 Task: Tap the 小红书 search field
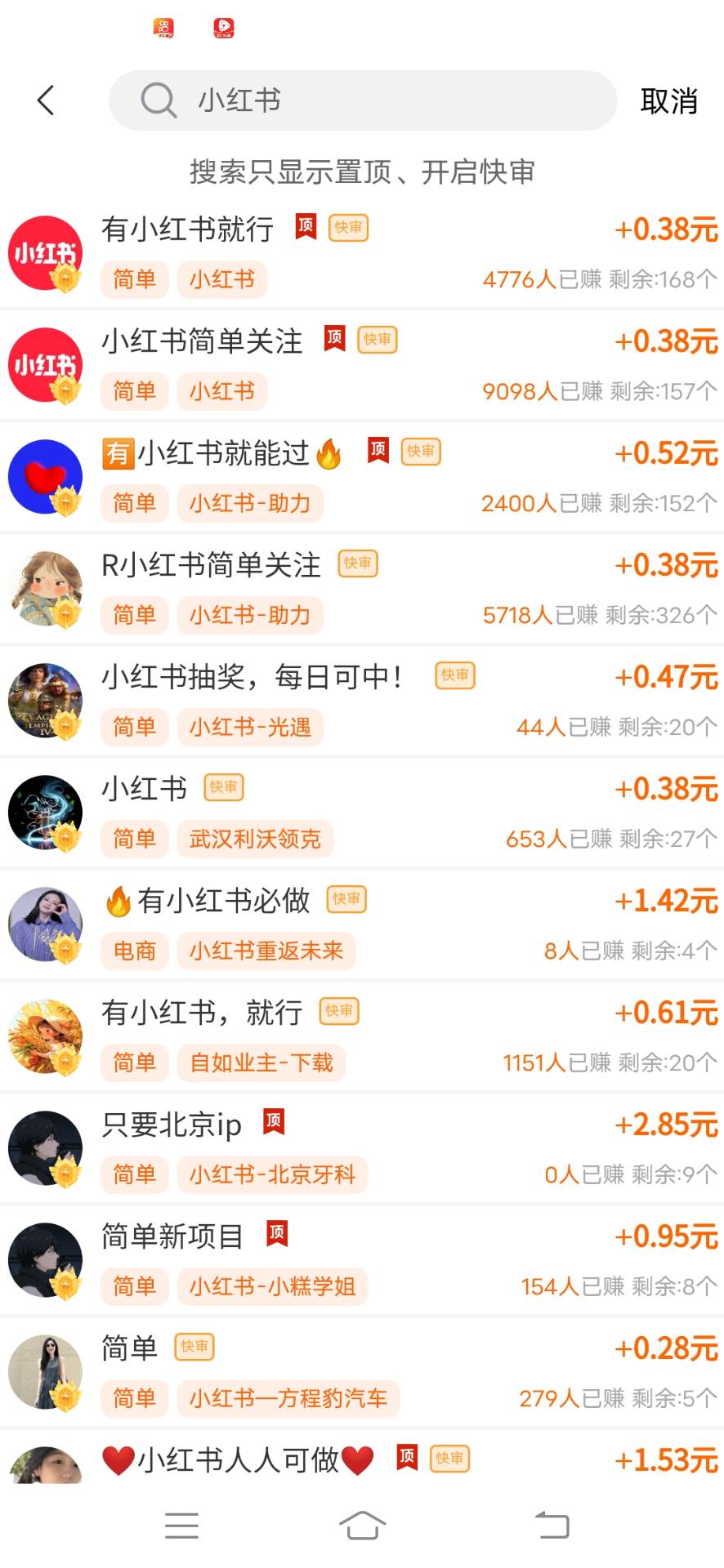362,100
